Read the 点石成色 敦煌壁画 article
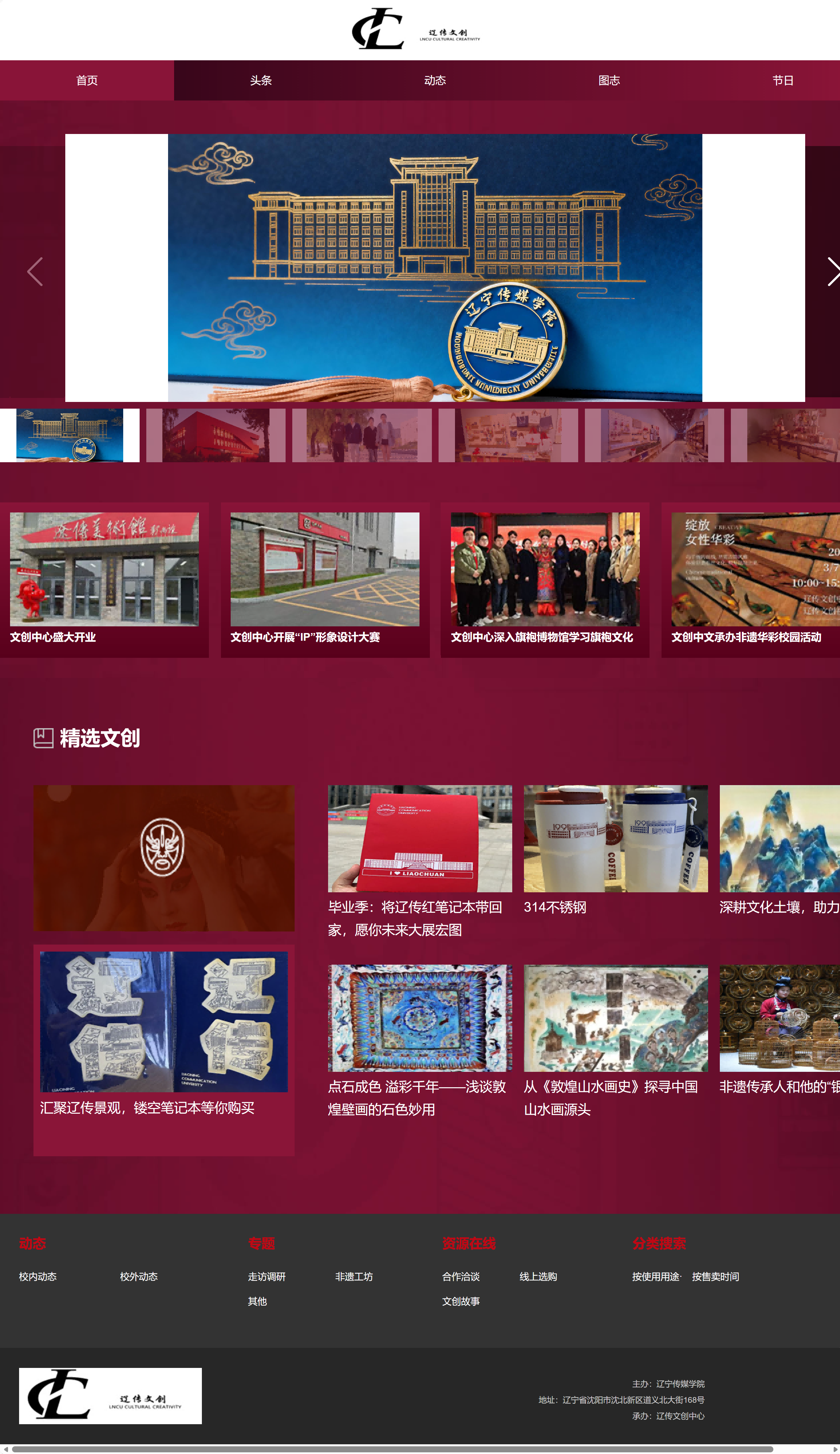This screenshot has width=840, height=1454. click(420, 1039)
